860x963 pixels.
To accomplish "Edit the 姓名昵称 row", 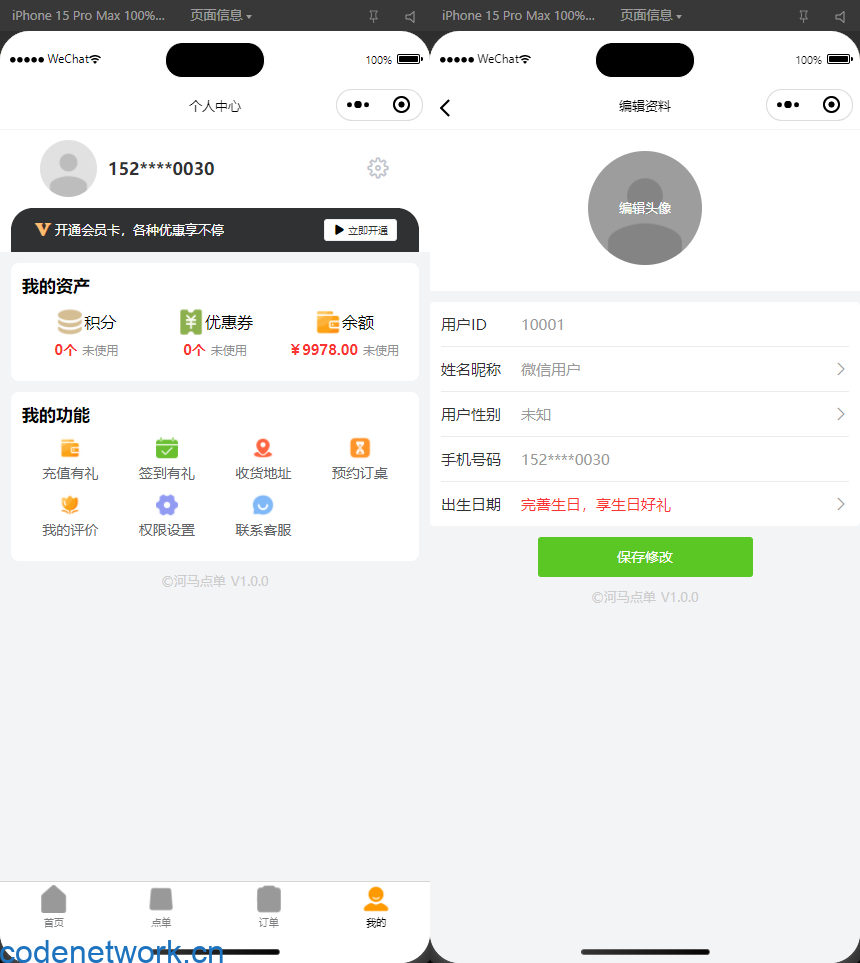I will coord(645,369).
